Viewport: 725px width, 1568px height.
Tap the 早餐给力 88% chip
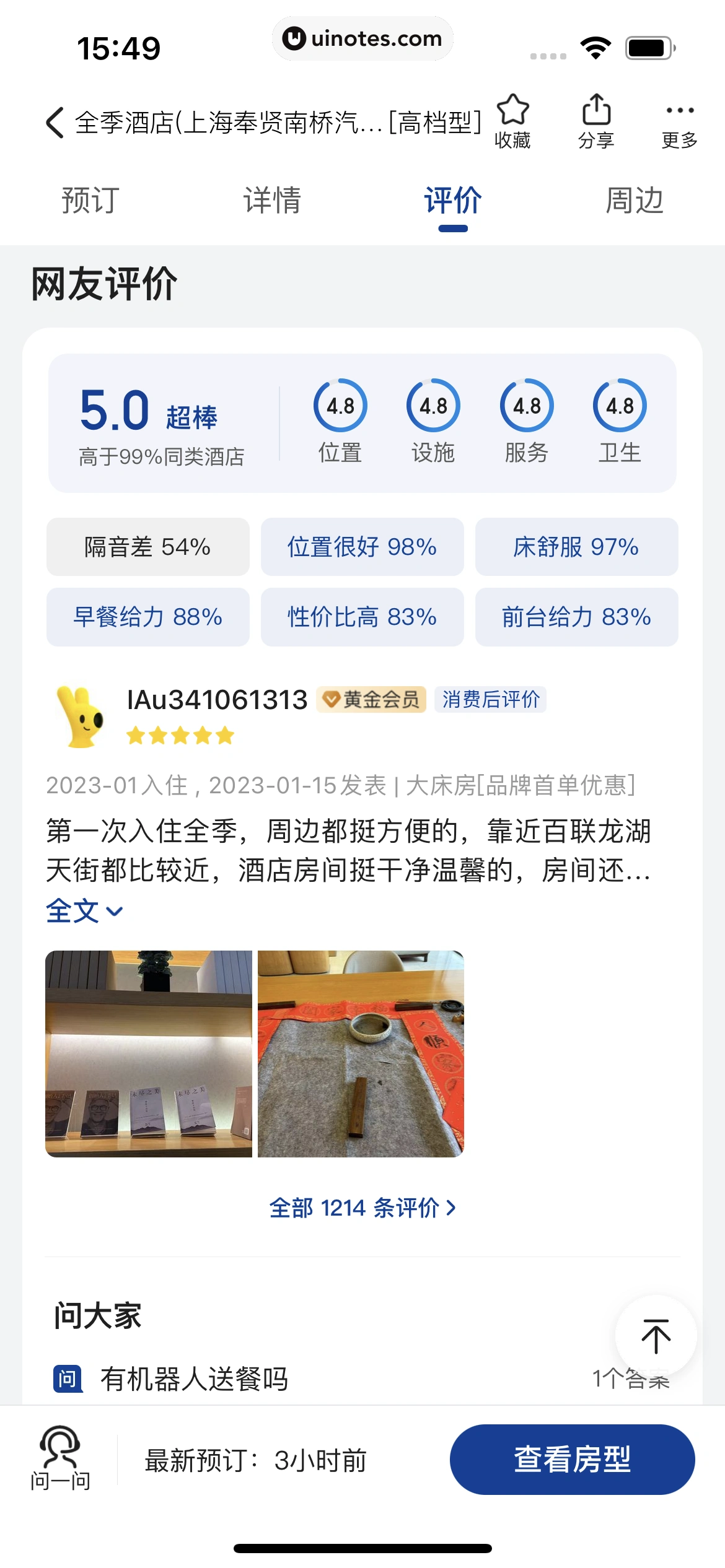pos(147,617)
